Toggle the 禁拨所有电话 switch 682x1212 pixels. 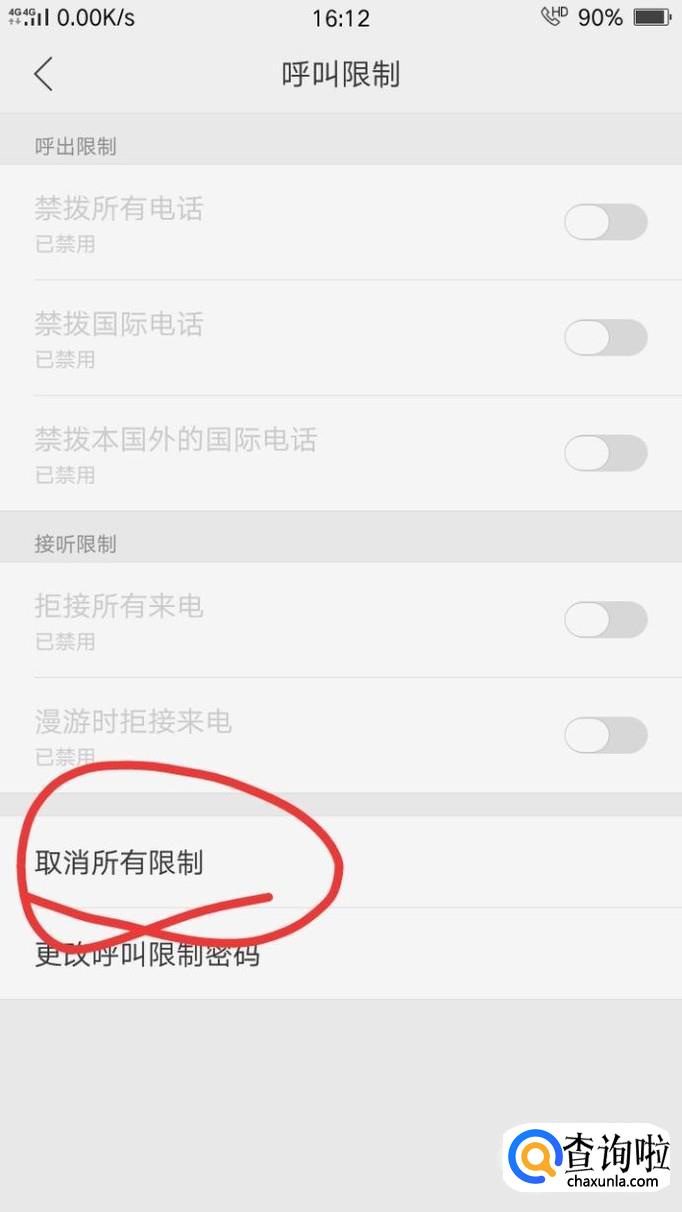click(606, 222)
